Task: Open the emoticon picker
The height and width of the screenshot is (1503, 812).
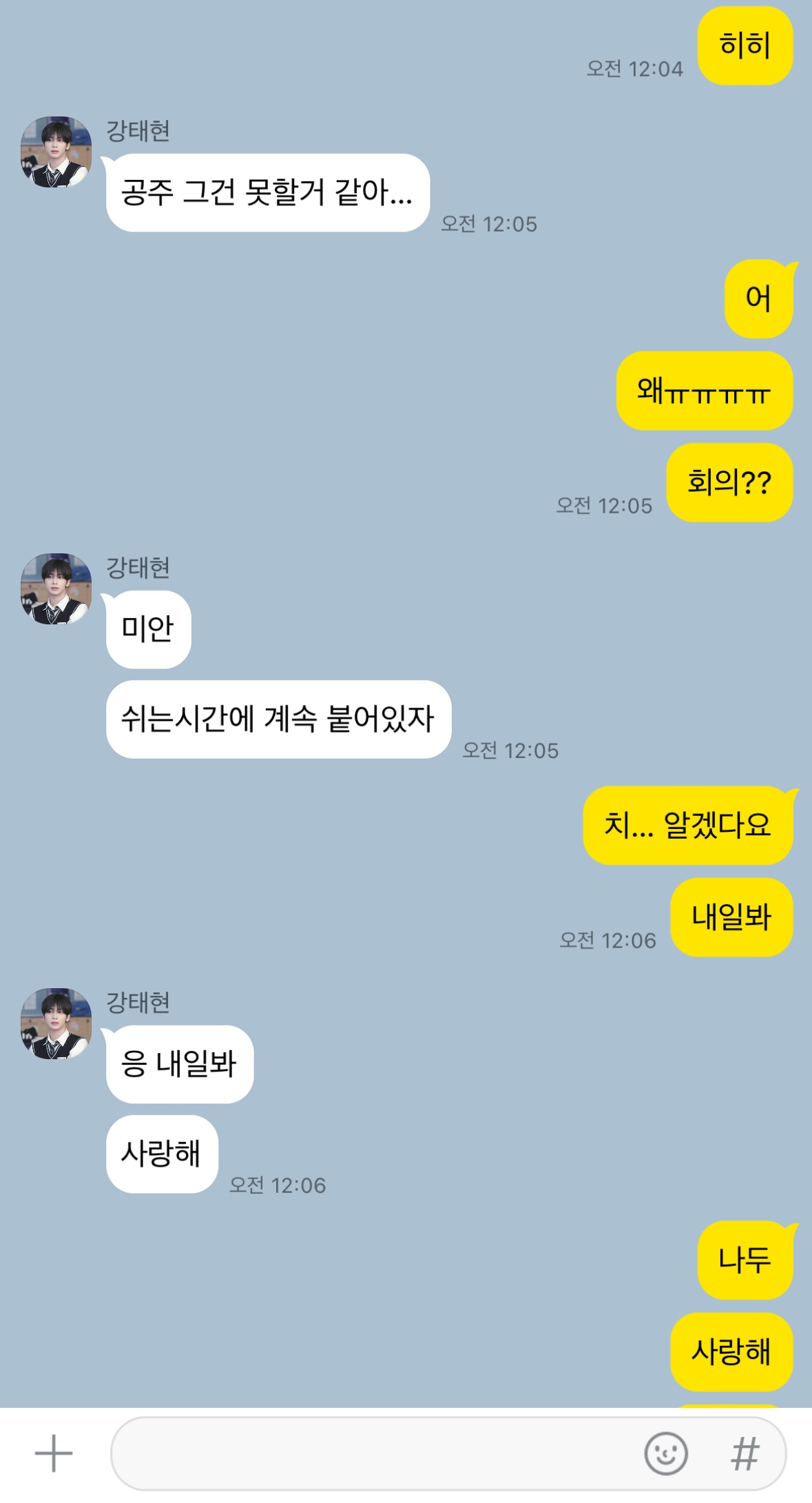Action: click(x=665, y=1453)
